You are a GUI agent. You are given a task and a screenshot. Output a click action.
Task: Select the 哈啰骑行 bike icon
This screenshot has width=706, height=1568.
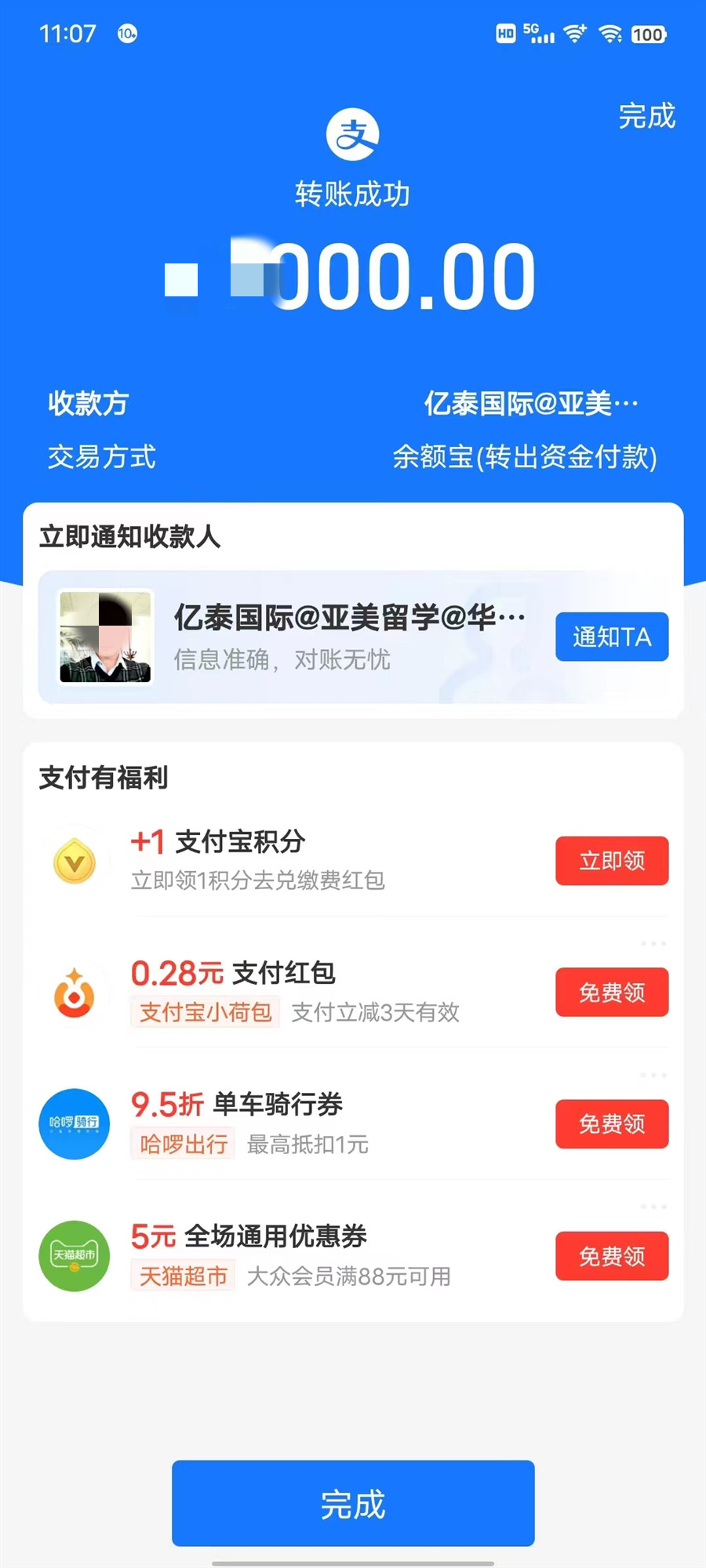pos(75,1124)
